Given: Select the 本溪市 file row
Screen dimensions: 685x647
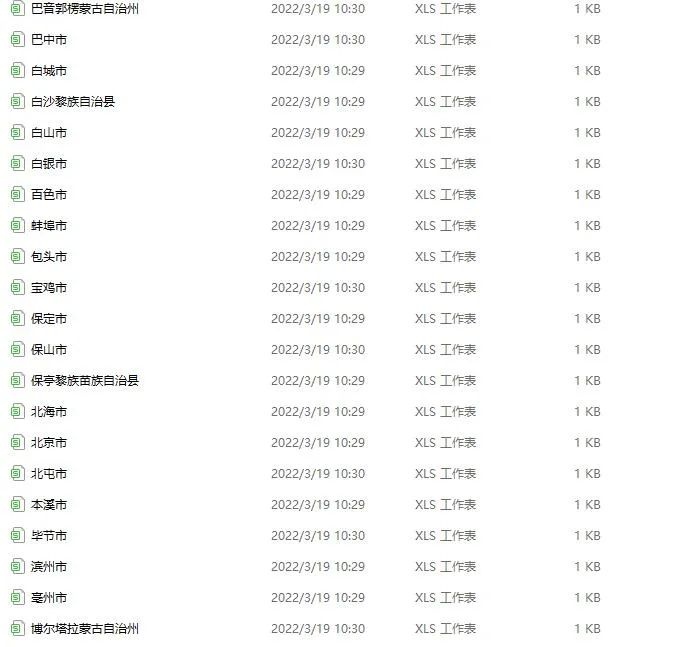Looking at the screenshot, I should pos(49,505).
